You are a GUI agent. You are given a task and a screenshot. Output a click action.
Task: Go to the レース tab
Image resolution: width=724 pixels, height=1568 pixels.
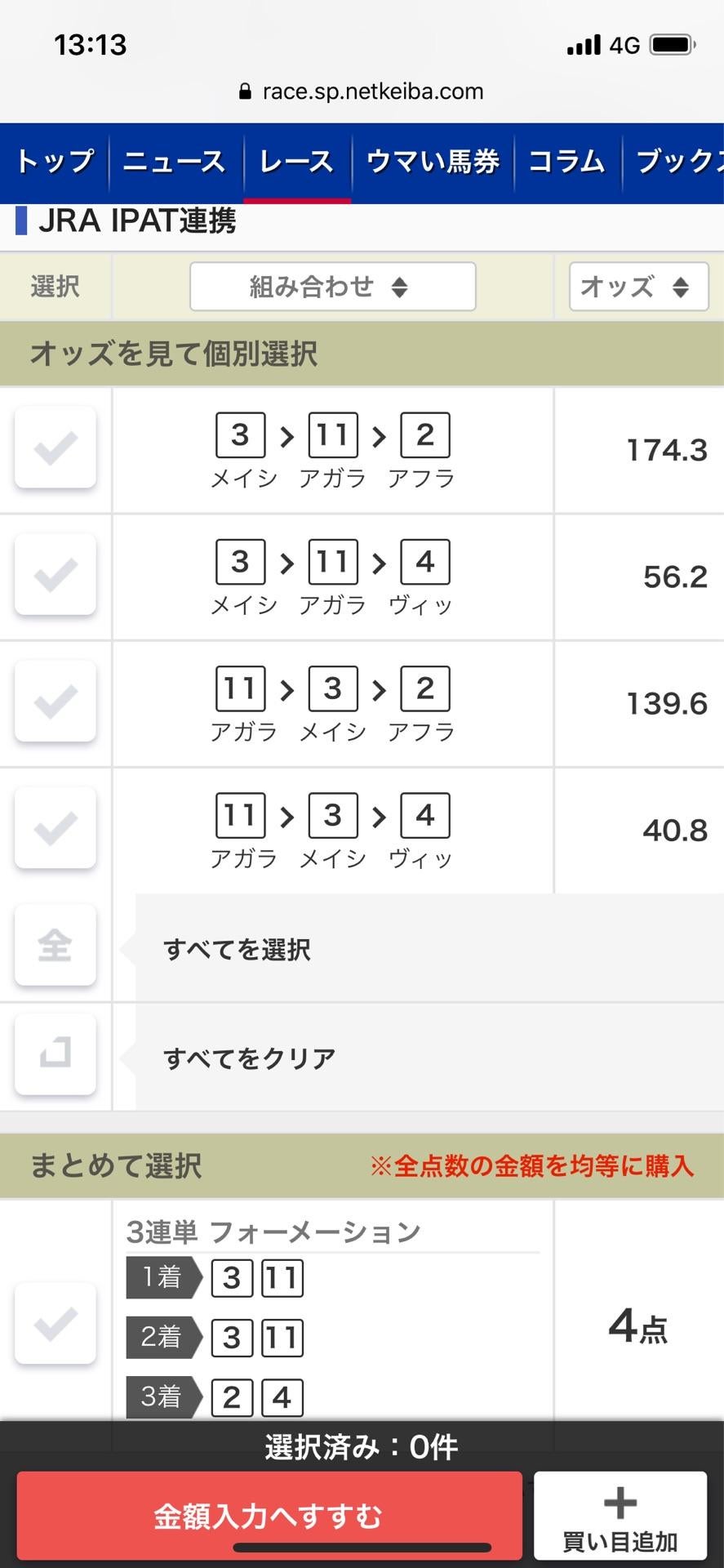[x=296, y=162]
